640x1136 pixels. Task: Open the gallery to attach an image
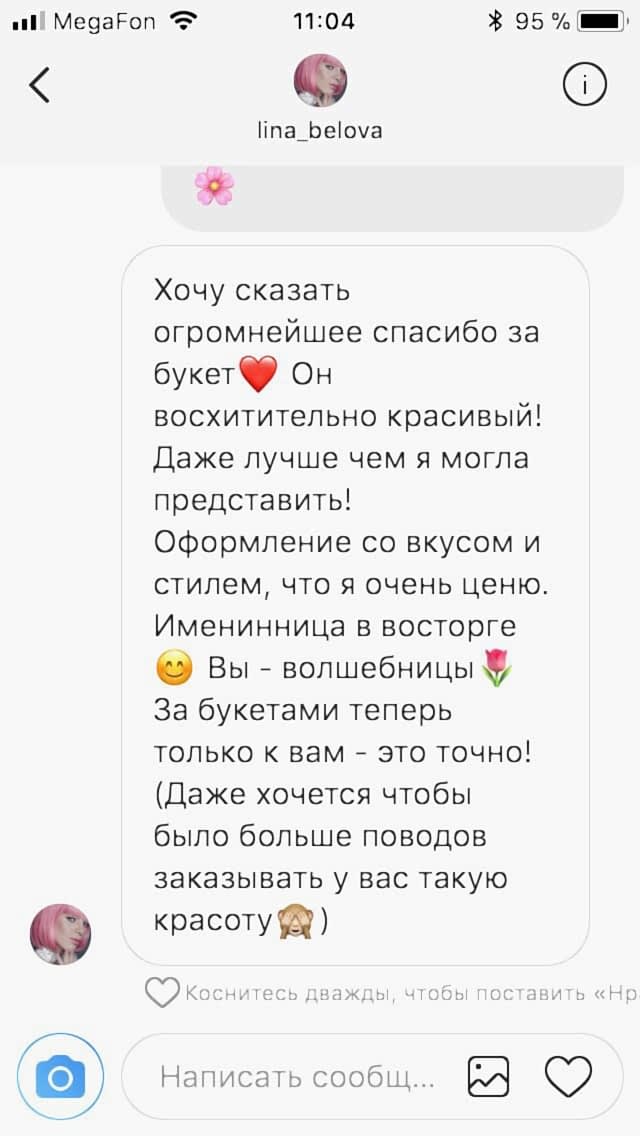489,1076
